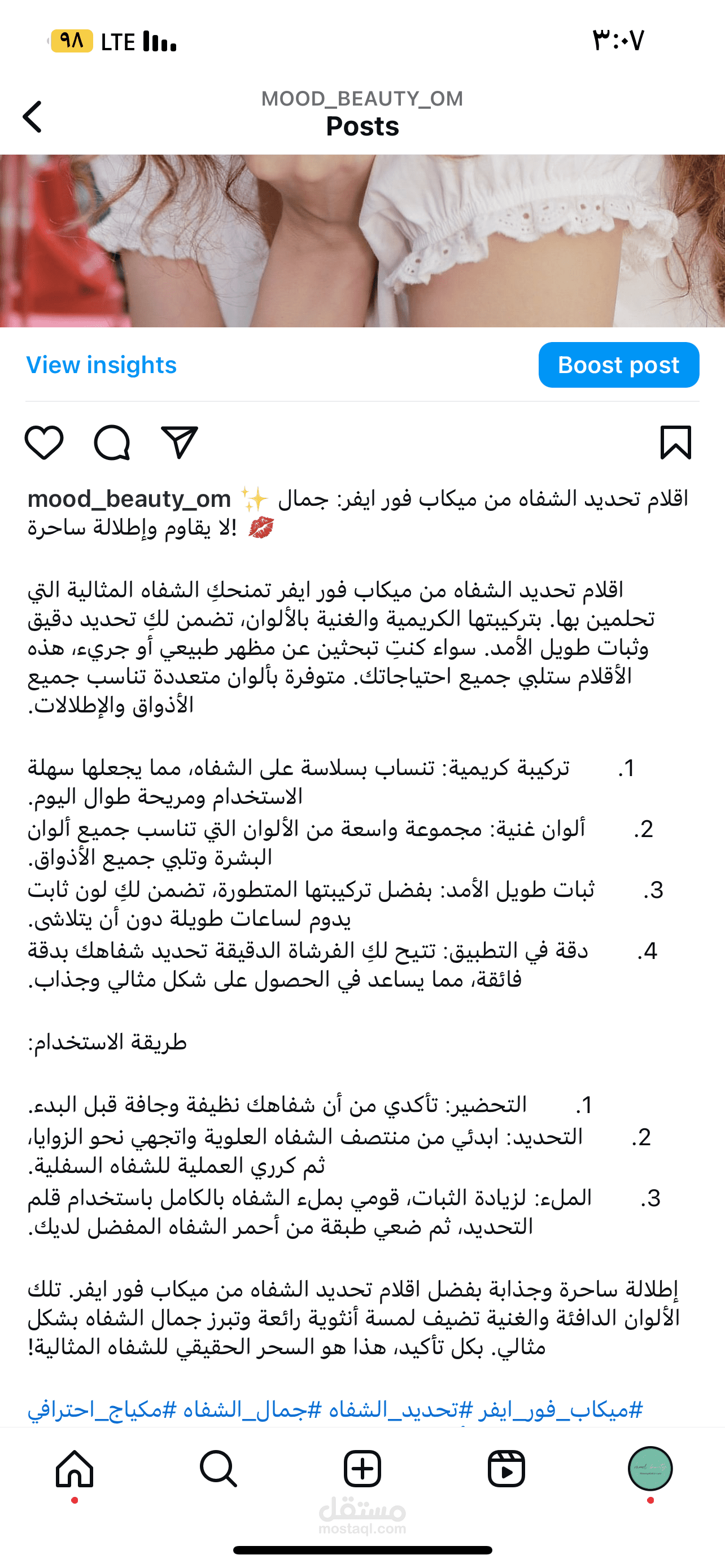Image resolution: width=725 pixels, height=1568 pixels.
Task: Tap the Boost post button
Action: coord(618,365)
